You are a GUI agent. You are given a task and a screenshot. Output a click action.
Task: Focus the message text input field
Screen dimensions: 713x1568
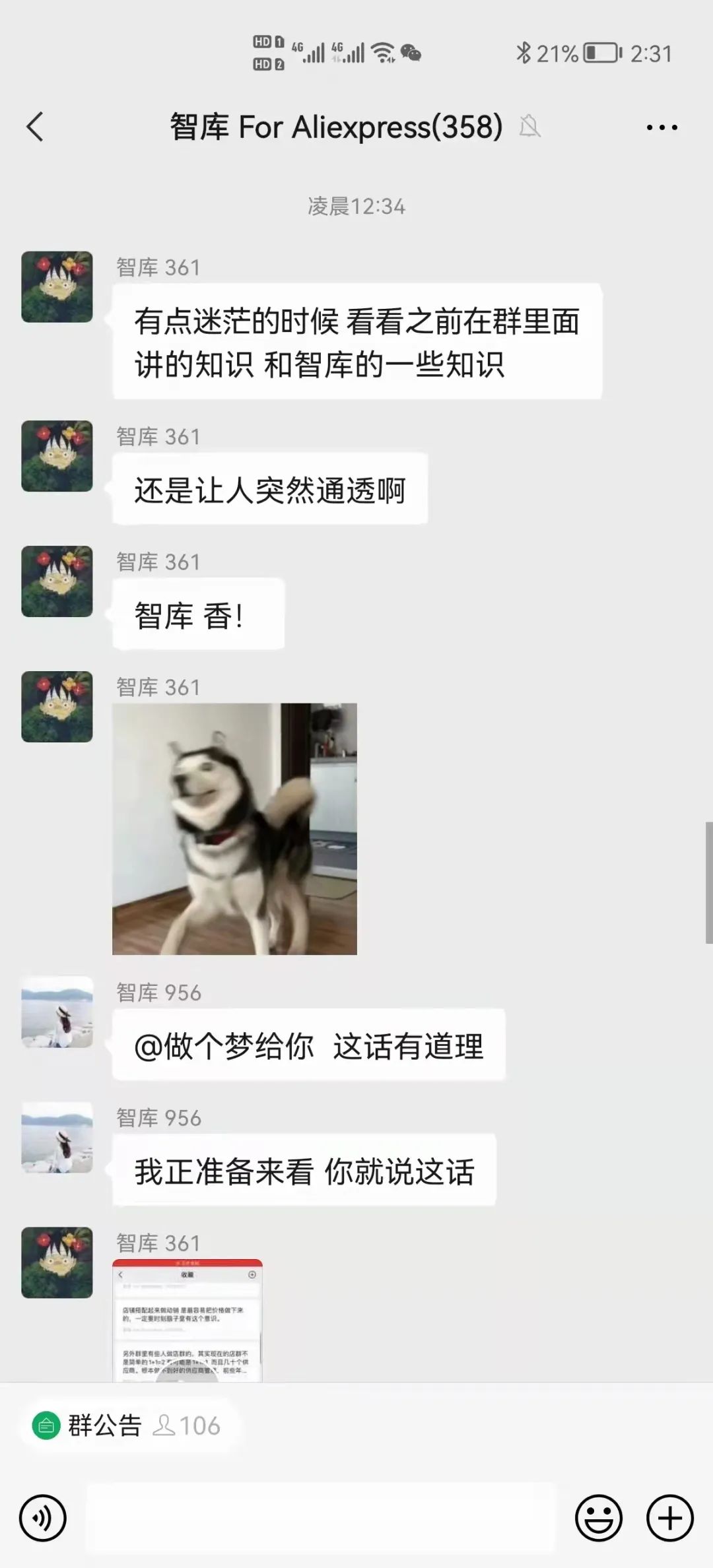point(321,1518)
